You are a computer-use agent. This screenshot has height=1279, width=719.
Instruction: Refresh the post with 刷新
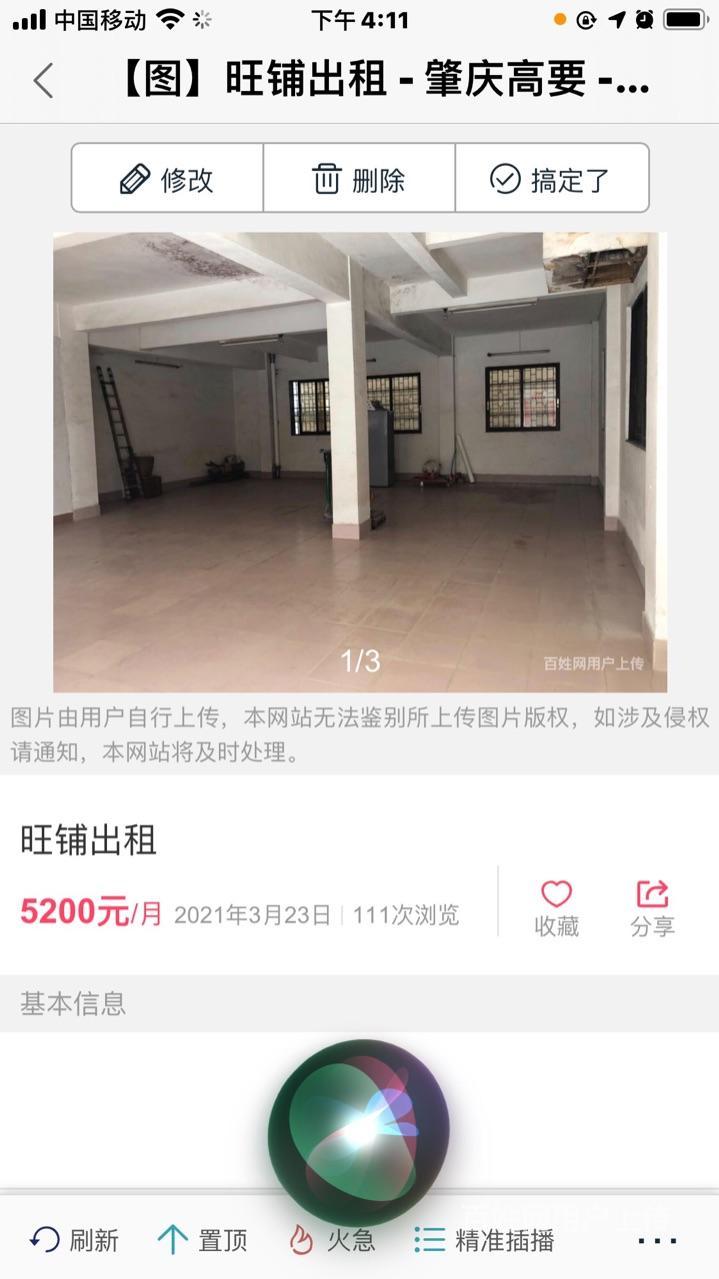point(74,1240)
